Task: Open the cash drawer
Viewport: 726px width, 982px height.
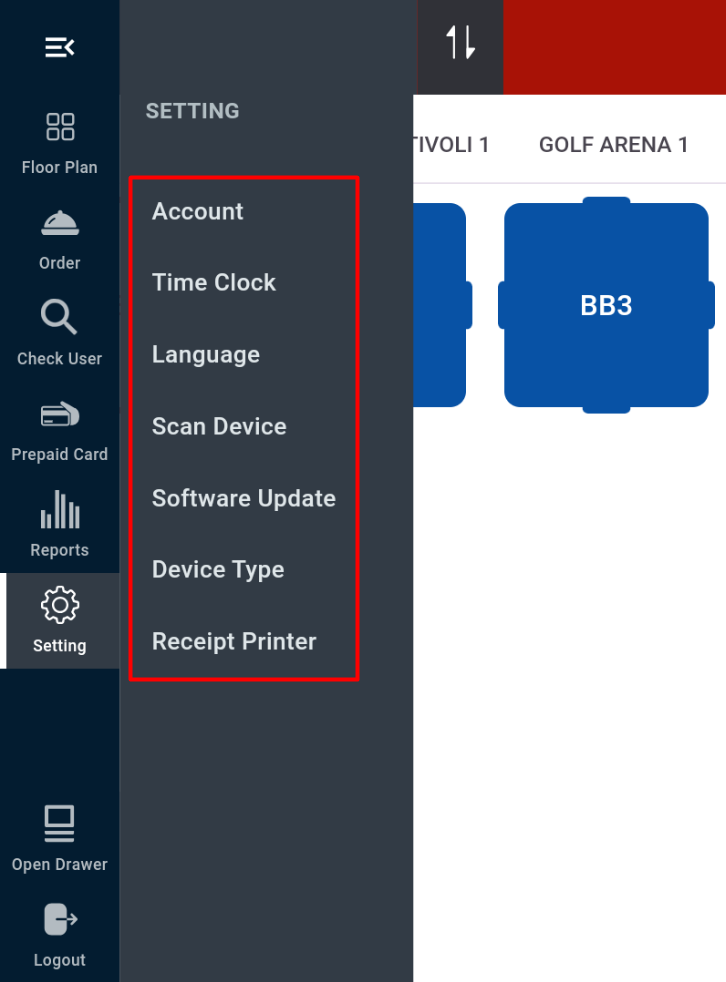Action: (x=60, y=839)
